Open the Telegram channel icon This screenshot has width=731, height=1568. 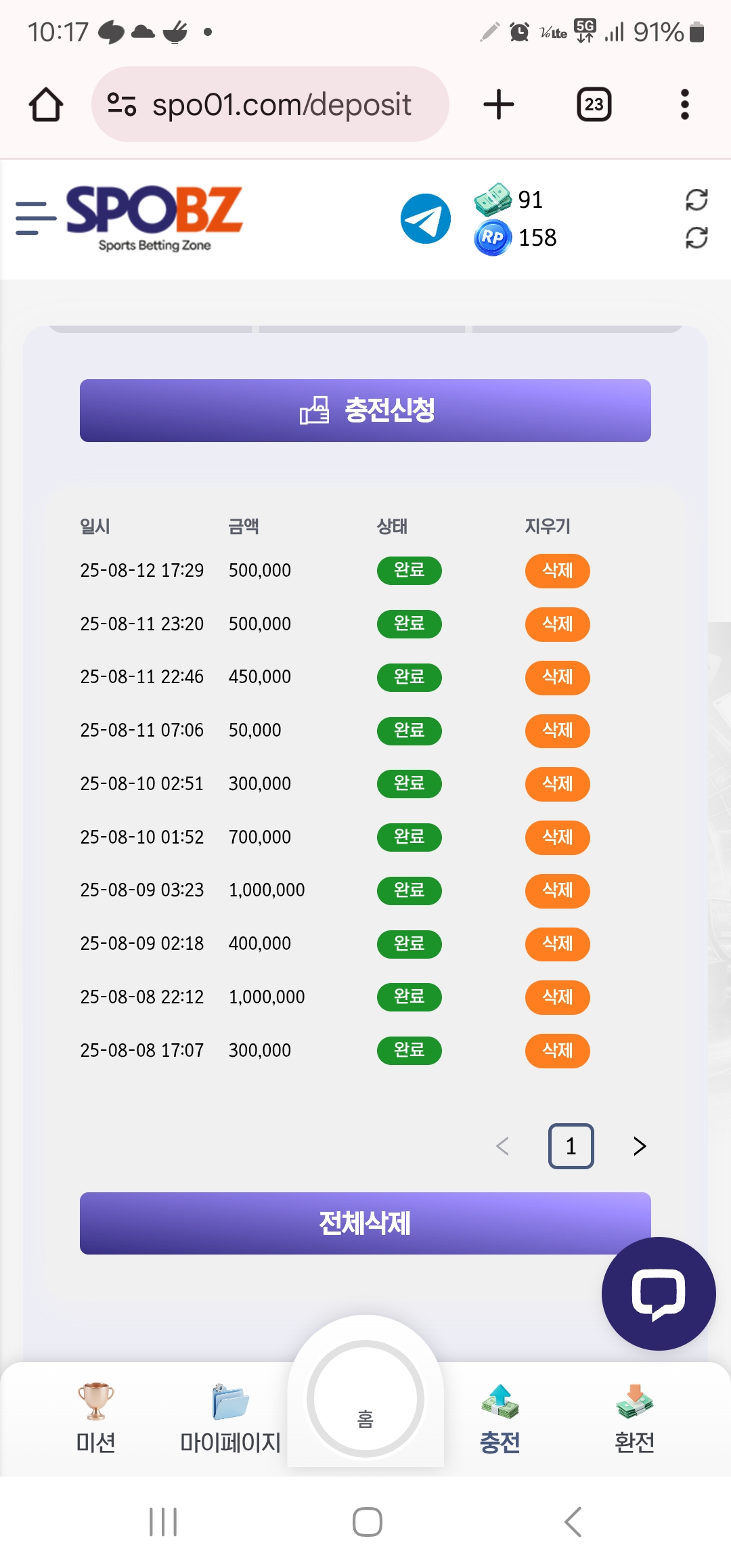tap(425, 219)
